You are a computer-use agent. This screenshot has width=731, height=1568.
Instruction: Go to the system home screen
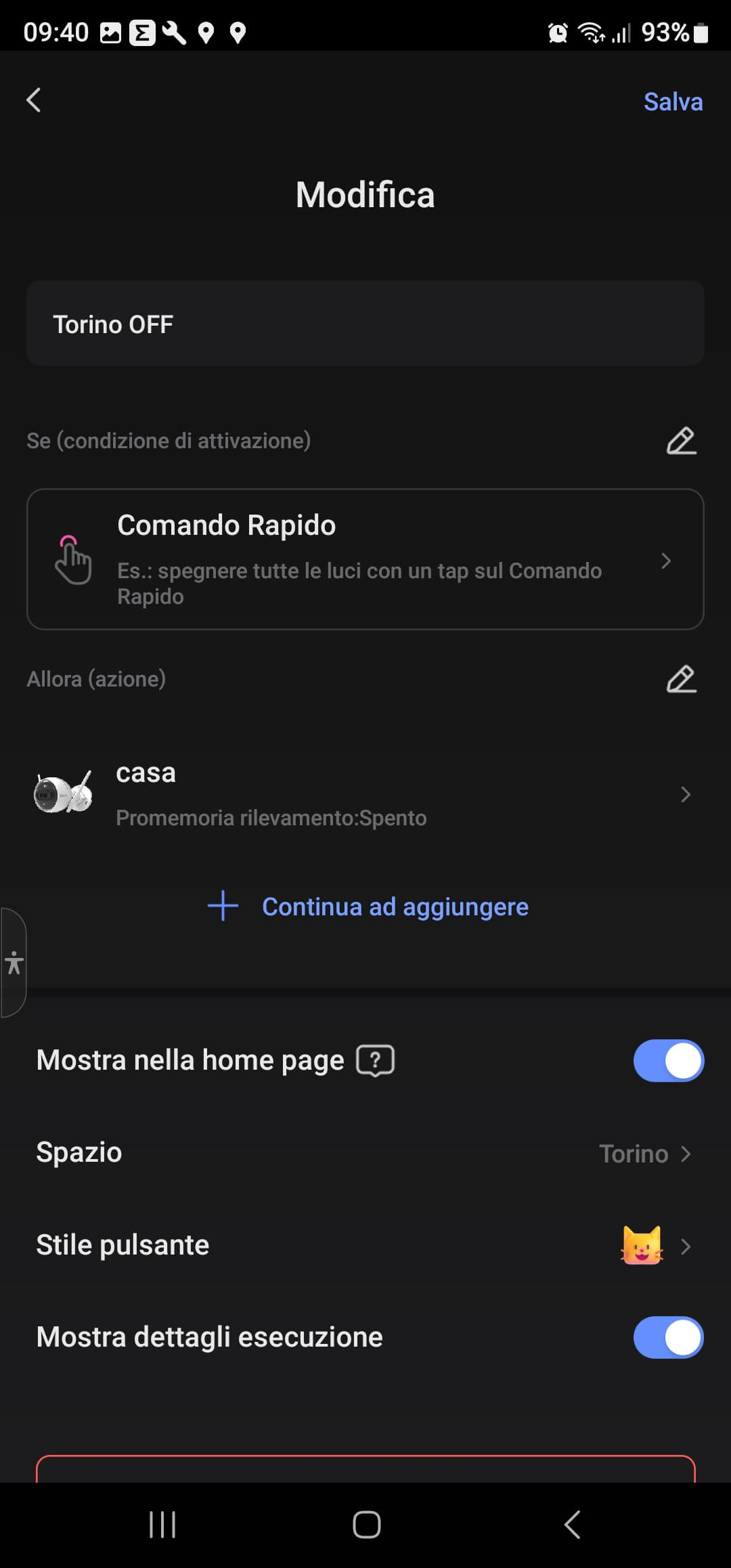pos(366,1525)
